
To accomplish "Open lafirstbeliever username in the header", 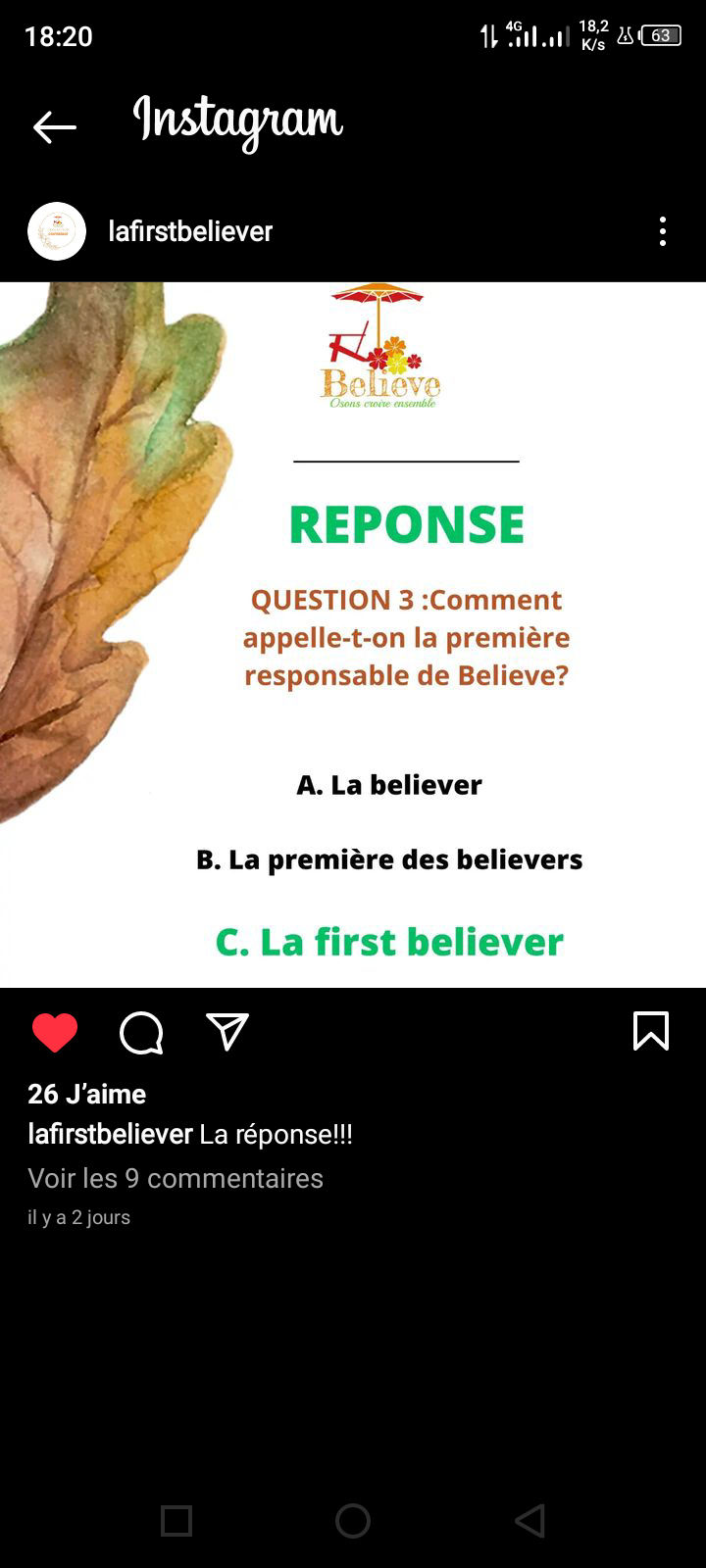I will (x=190, y=231).
